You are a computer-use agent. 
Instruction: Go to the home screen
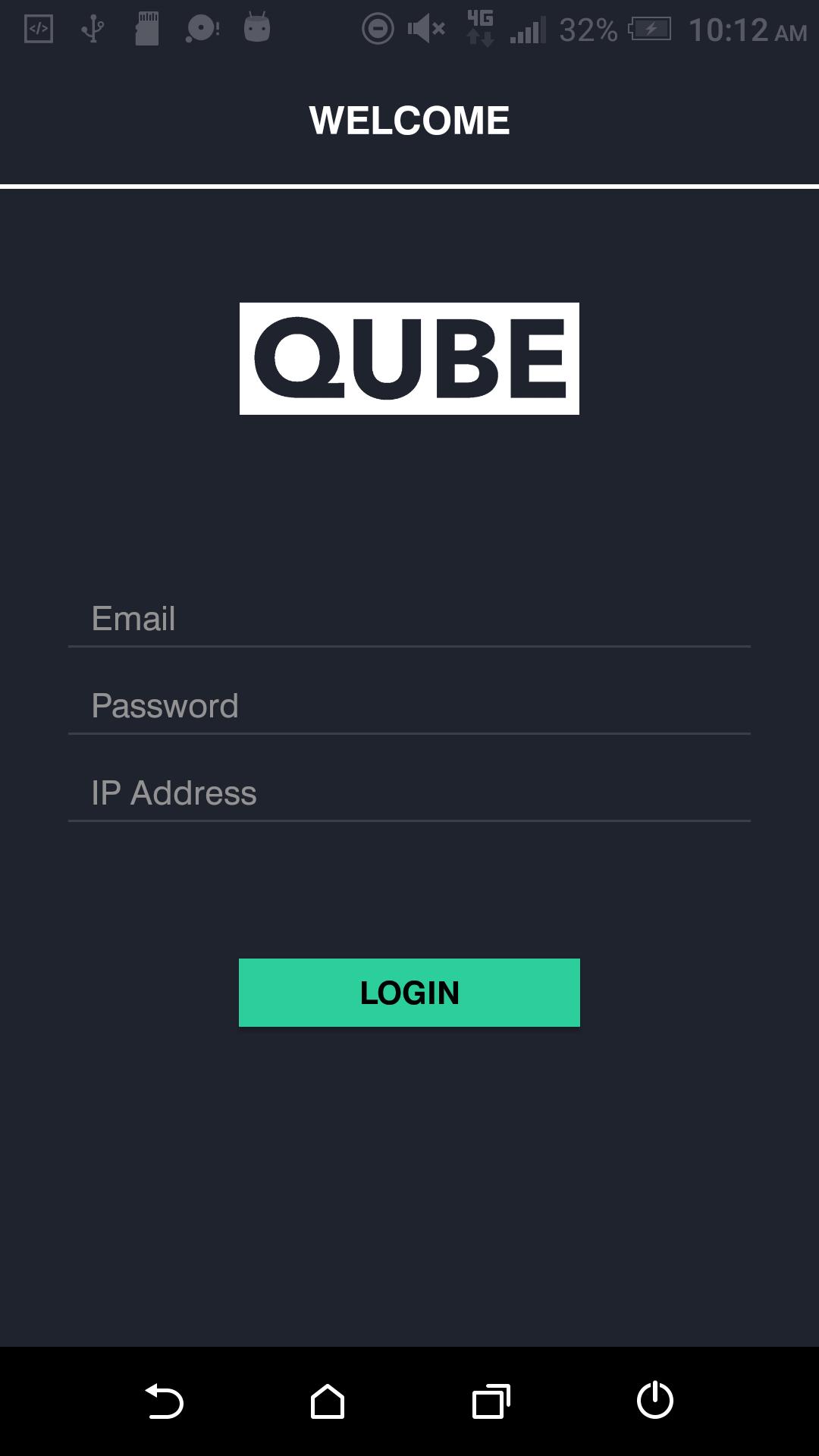(328, 1401)
